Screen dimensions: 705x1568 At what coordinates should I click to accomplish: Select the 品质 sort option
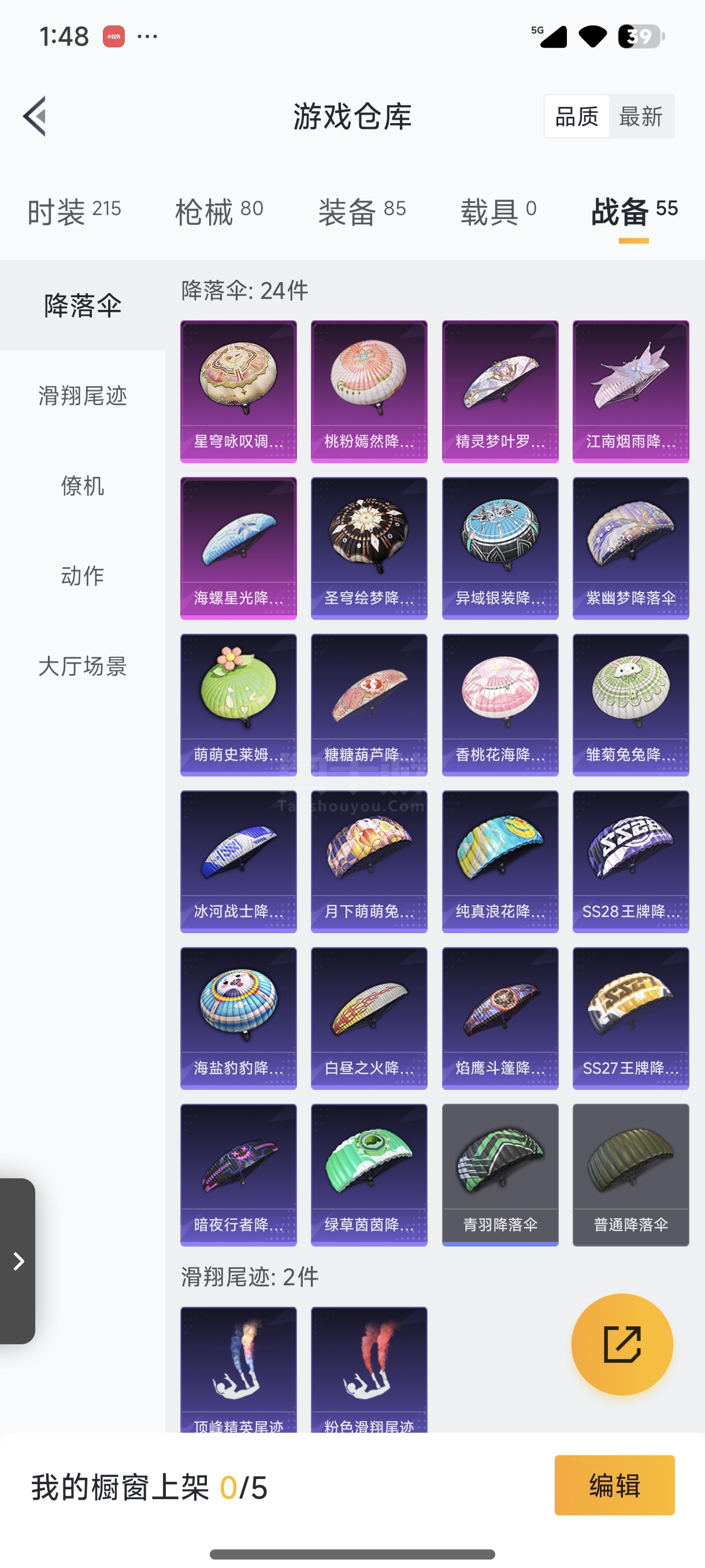click(x=577, y=116)
